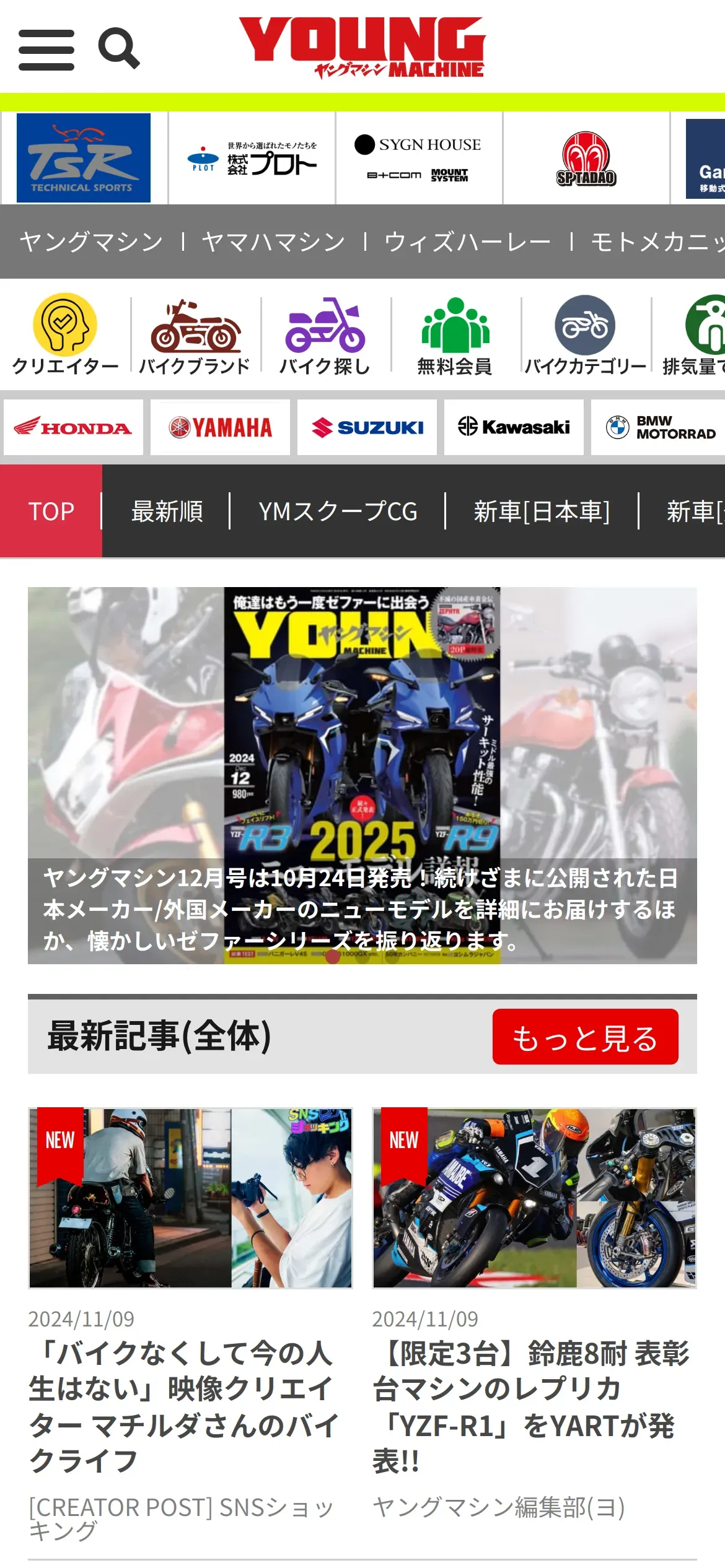Switch to the 新車[日本車] tab
Viewport: 725px width, 1568px height.
coord(542,512)
